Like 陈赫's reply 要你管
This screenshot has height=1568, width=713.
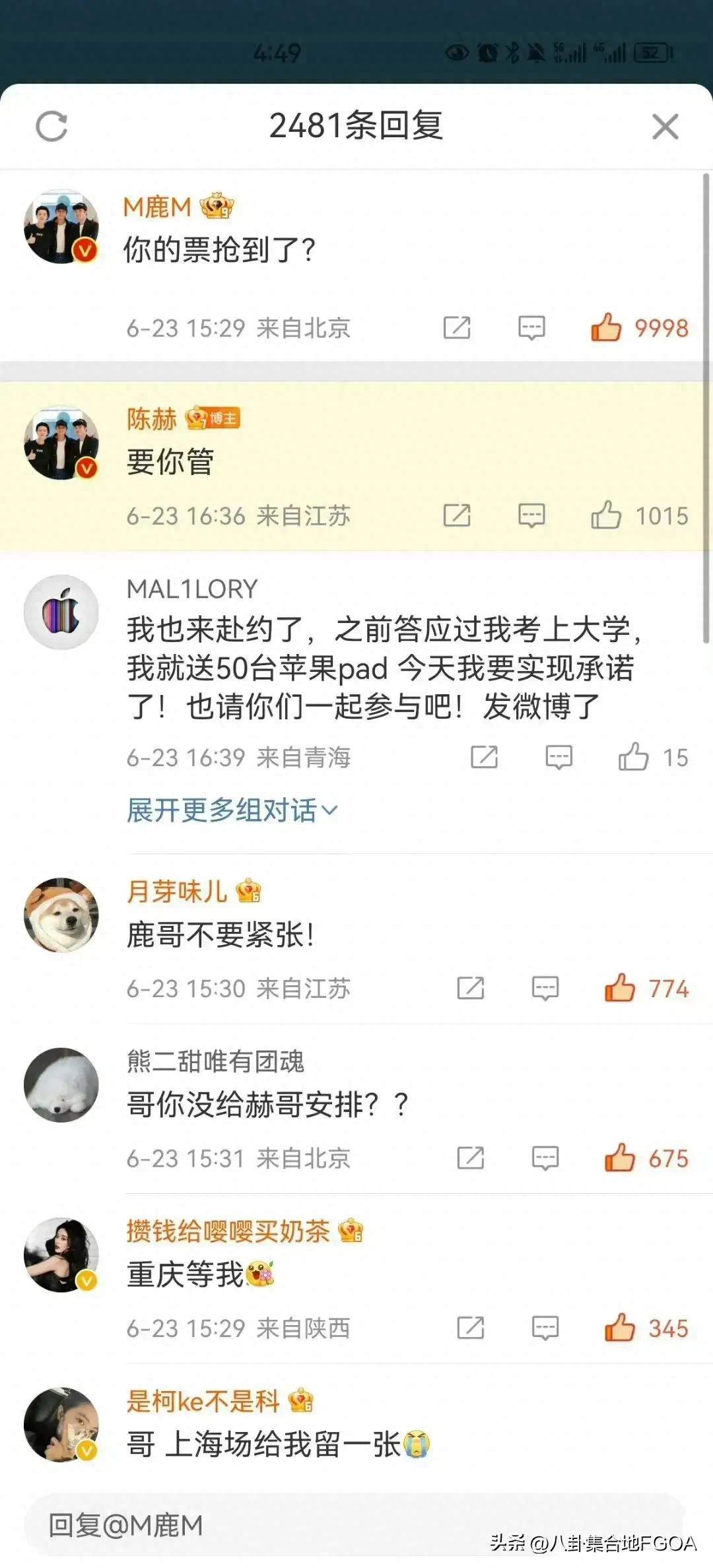606,515
